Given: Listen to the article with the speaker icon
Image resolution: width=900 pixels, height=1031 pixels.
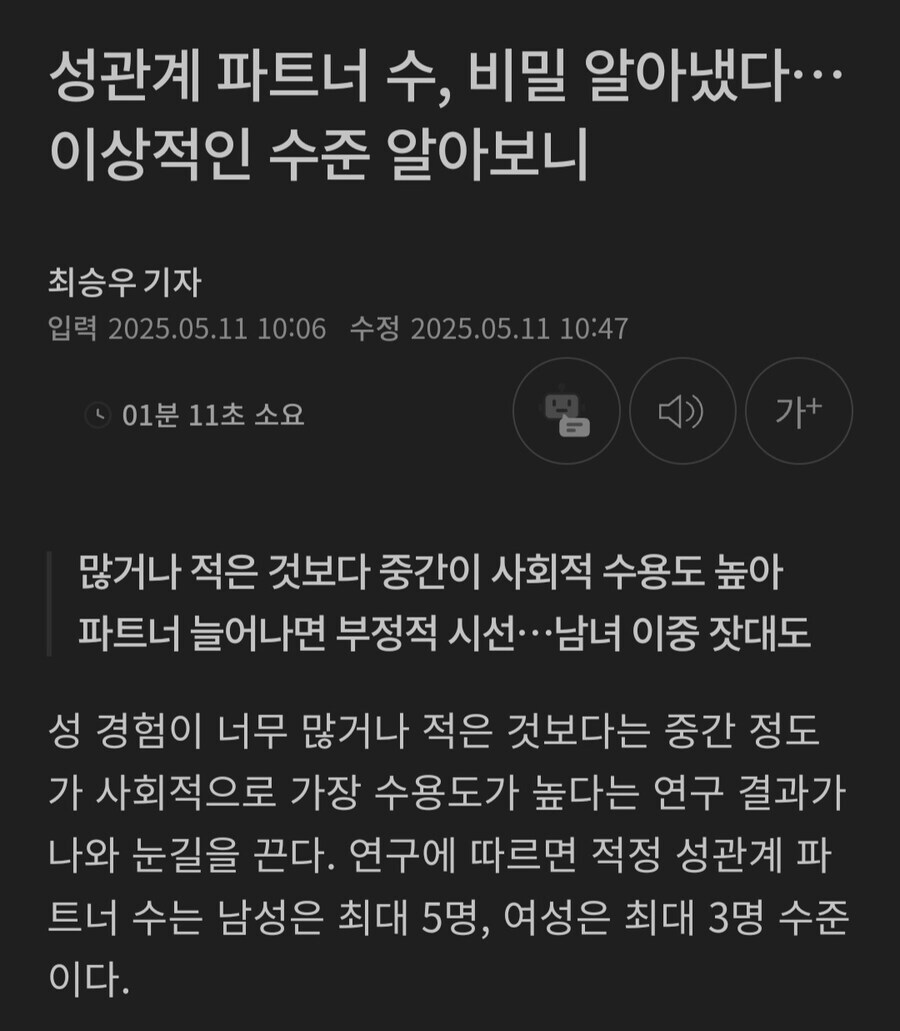Looking at the screenshot, I should 682,411.
